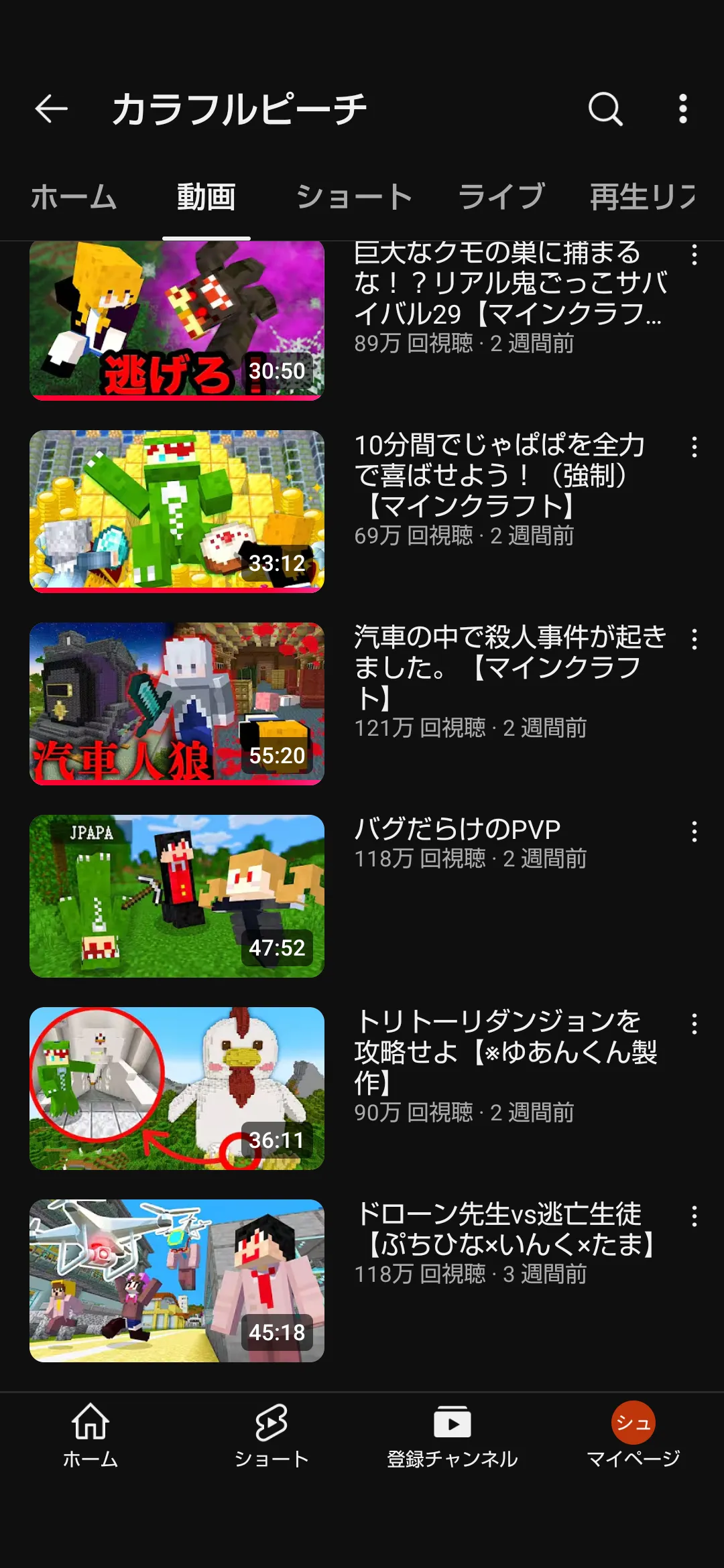Go to the bottom ホーム navigation item

point(90,1435)
